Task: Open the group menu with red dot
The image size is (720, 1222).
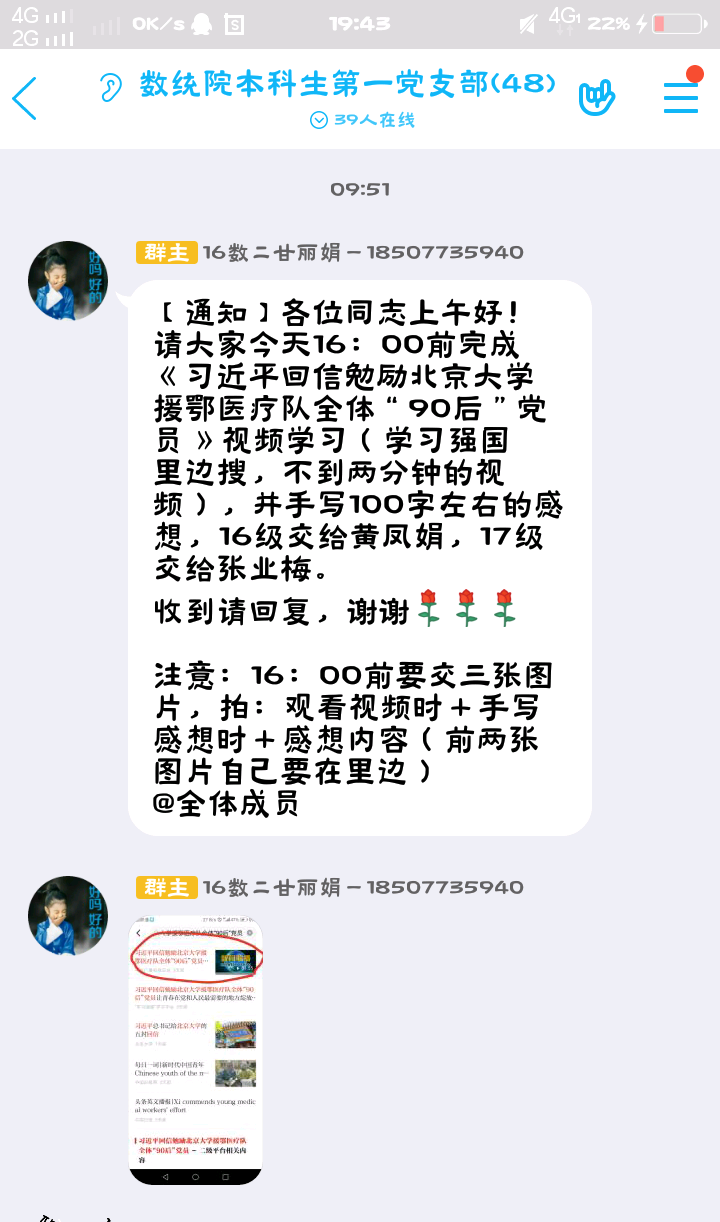Action: point(681,94)
